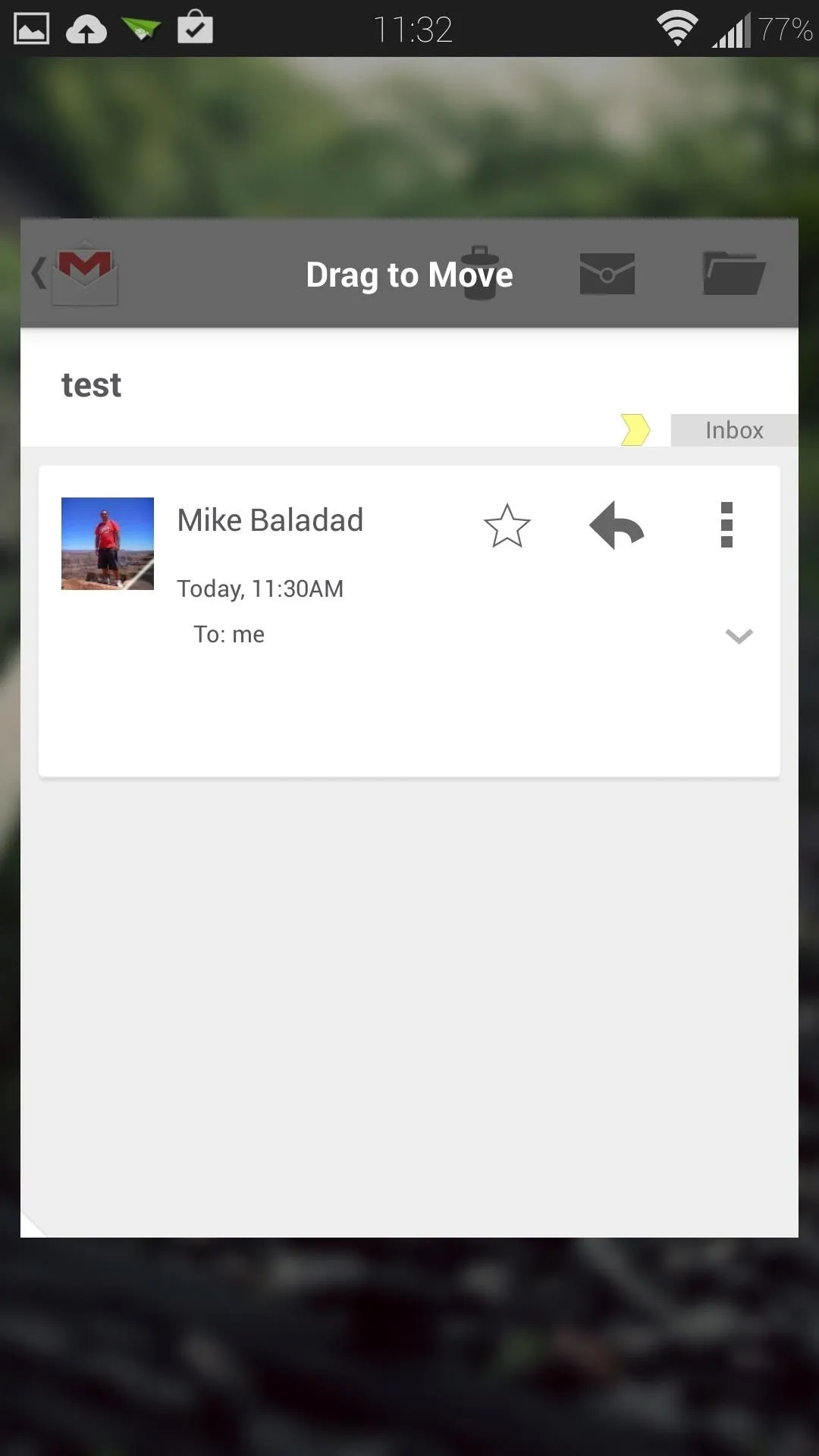
Task: Go back via the Gmail icon
Action: pyautogui.click(x=74, y=274)
